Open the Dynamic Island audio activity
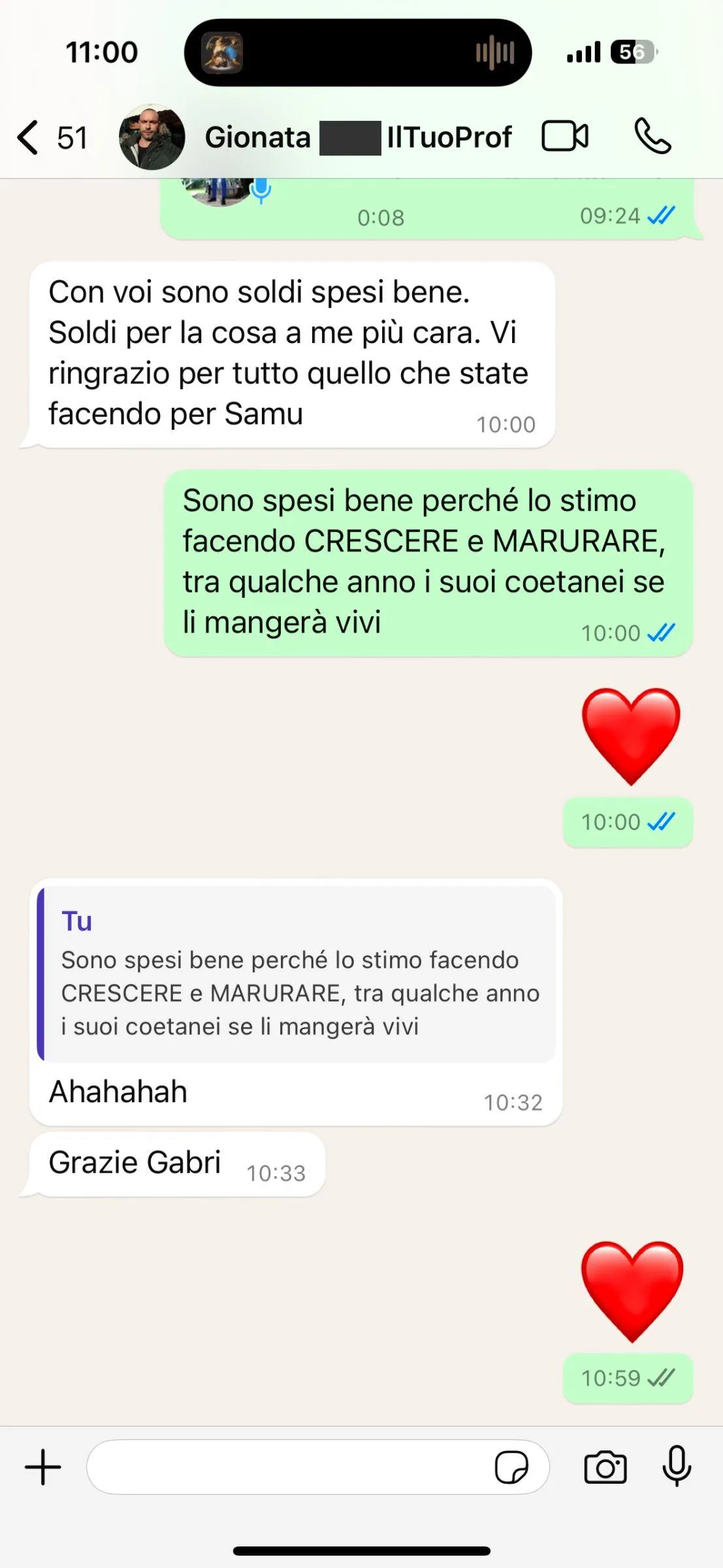723x1568 pixels. [x=358, y=52]
